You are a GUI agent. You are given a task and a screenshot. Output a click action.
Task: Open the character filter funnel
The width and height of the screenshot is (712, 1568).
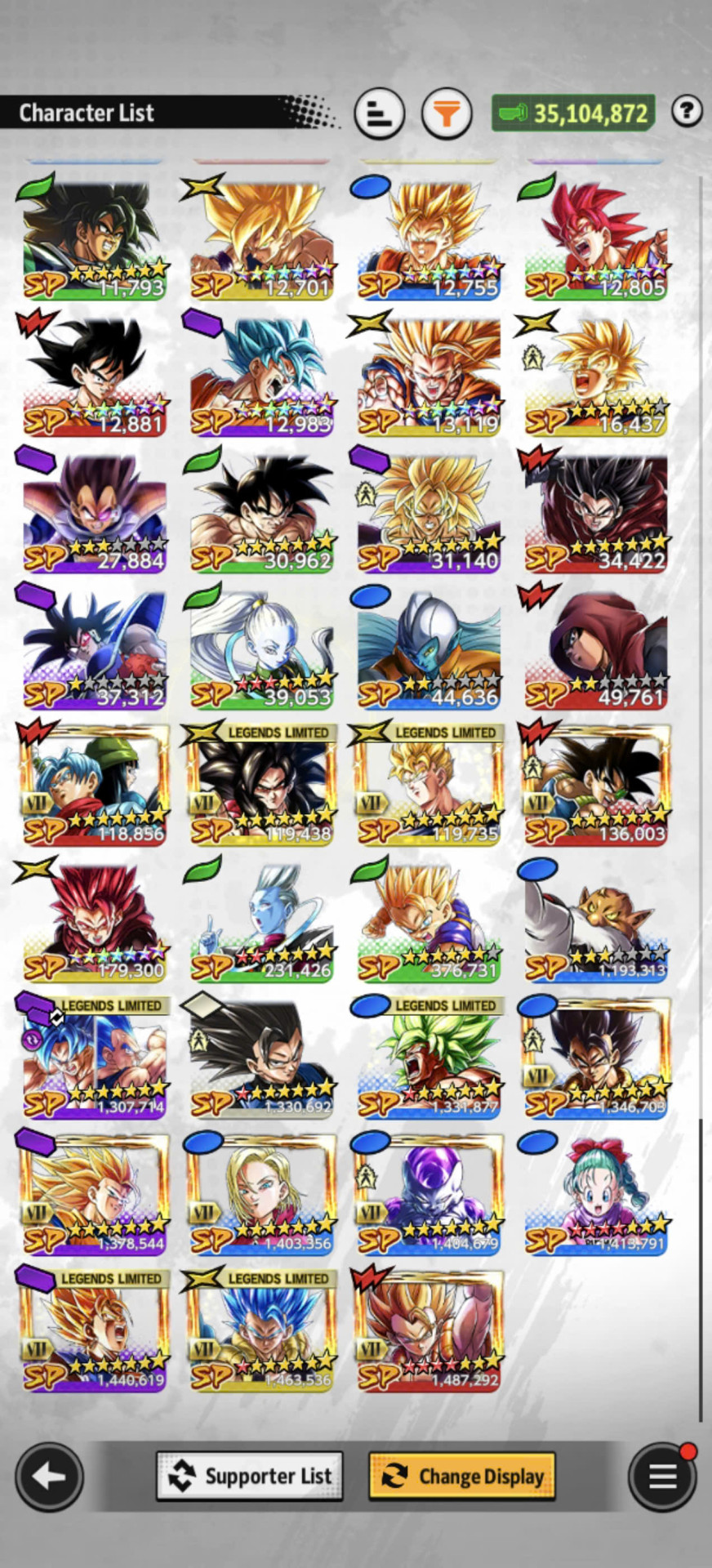click(447, 113)
